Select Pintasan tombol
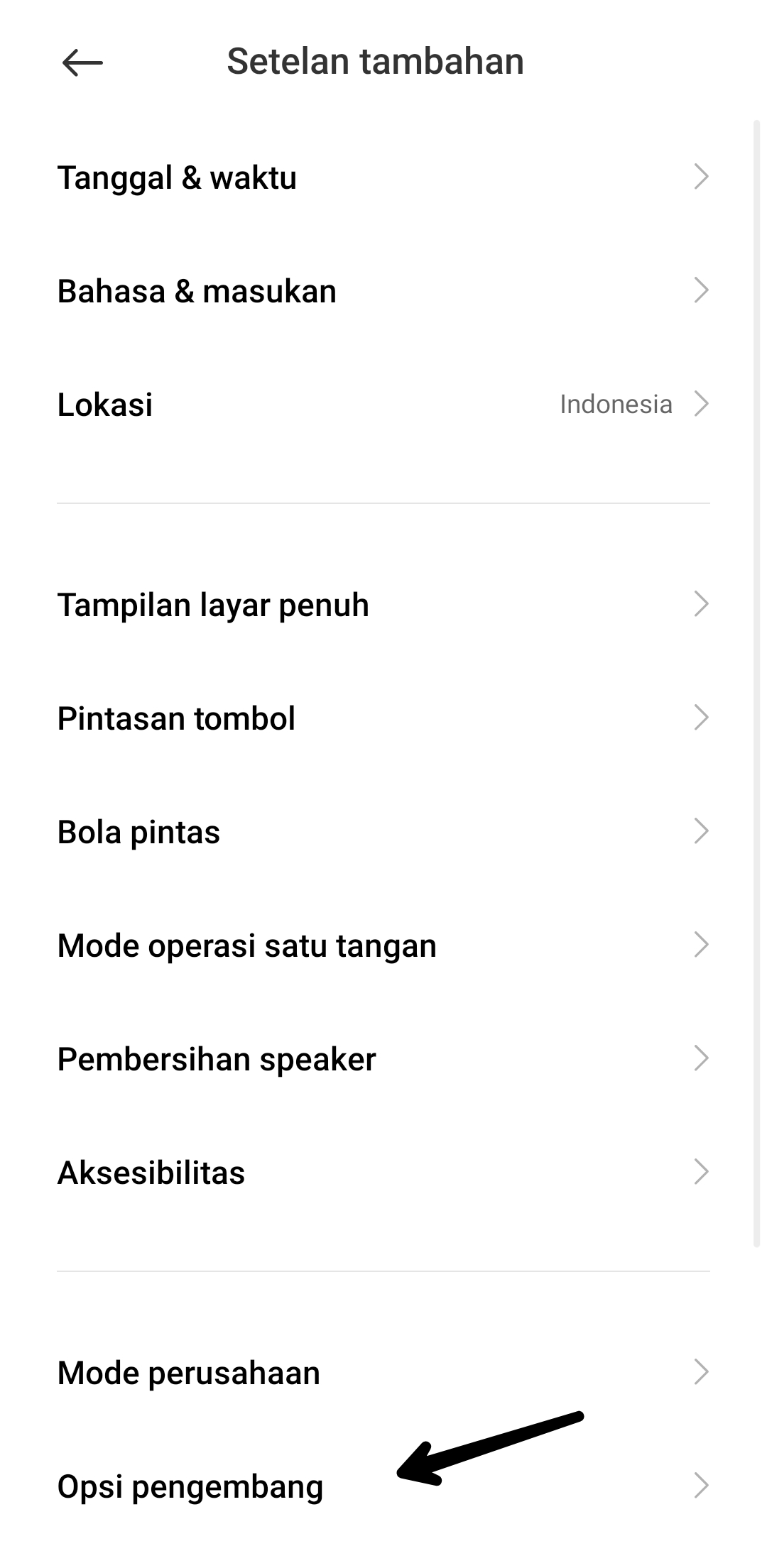The image size is (767, 1568). click(383, 718)
